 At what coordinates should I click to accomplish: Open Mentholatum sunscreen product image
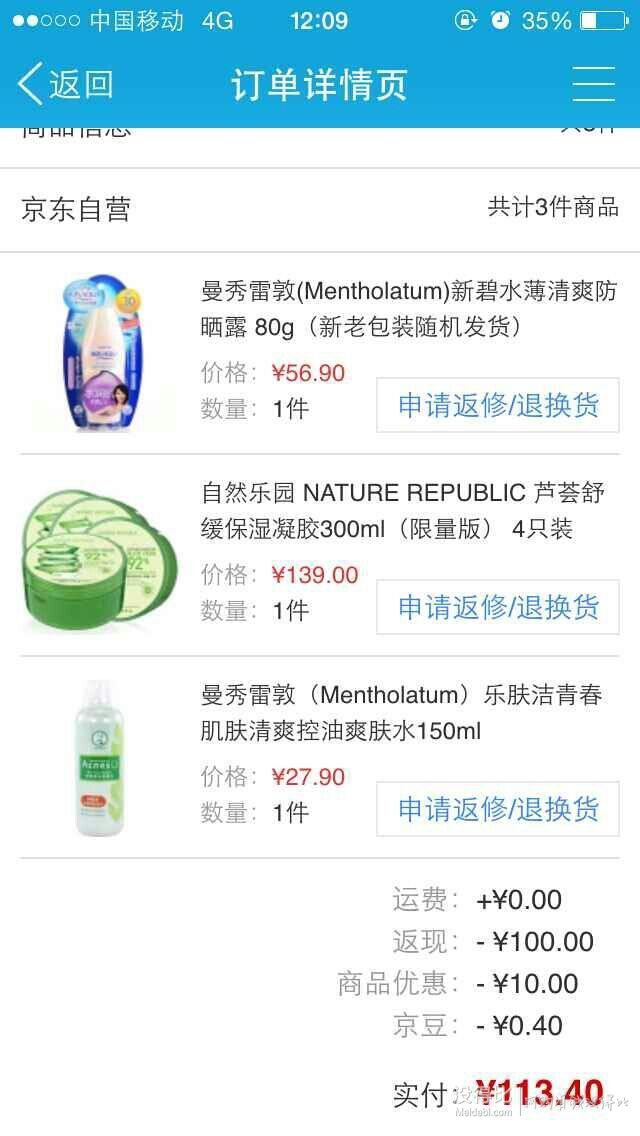coord(100,352)
